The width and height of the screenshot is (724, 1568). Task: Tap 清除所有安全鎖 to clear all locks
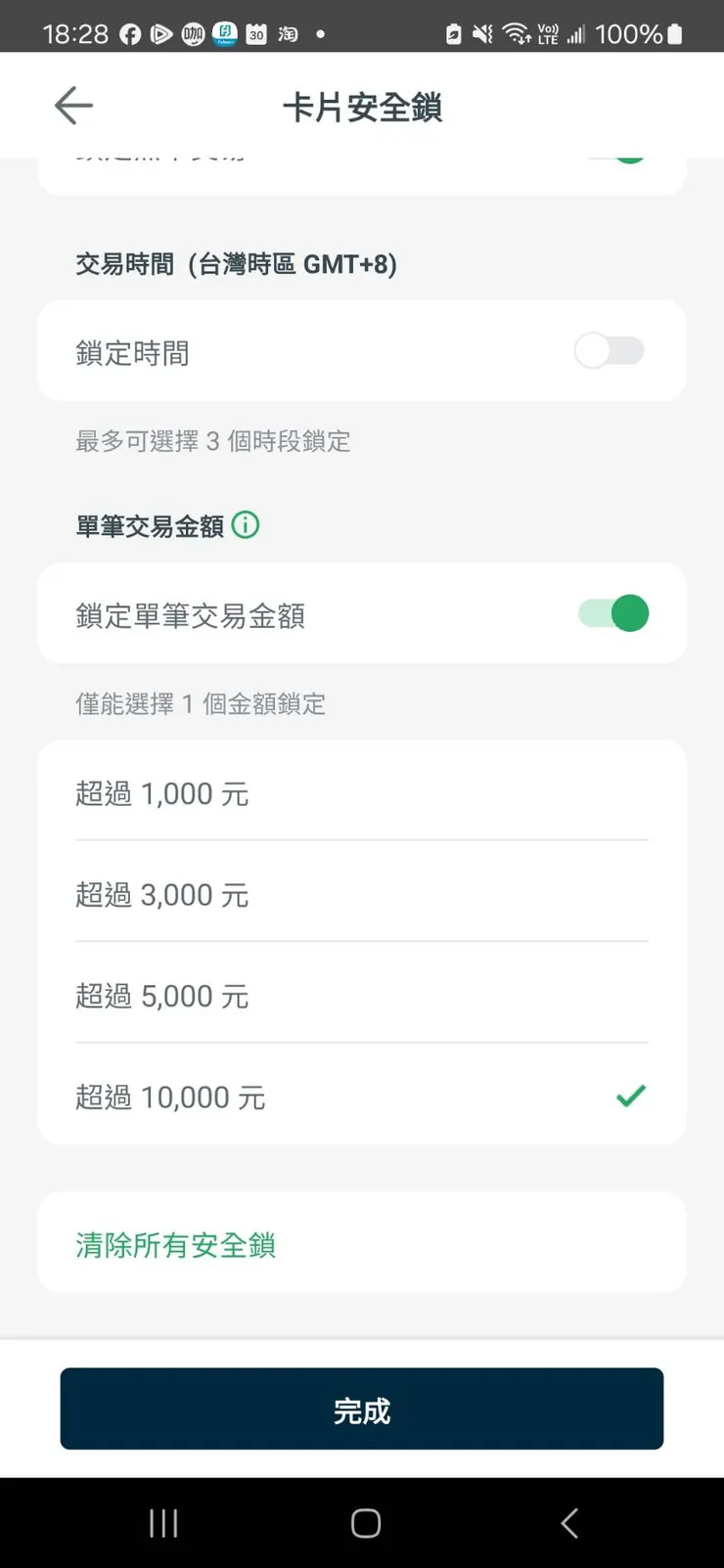tap(174, 1247)
